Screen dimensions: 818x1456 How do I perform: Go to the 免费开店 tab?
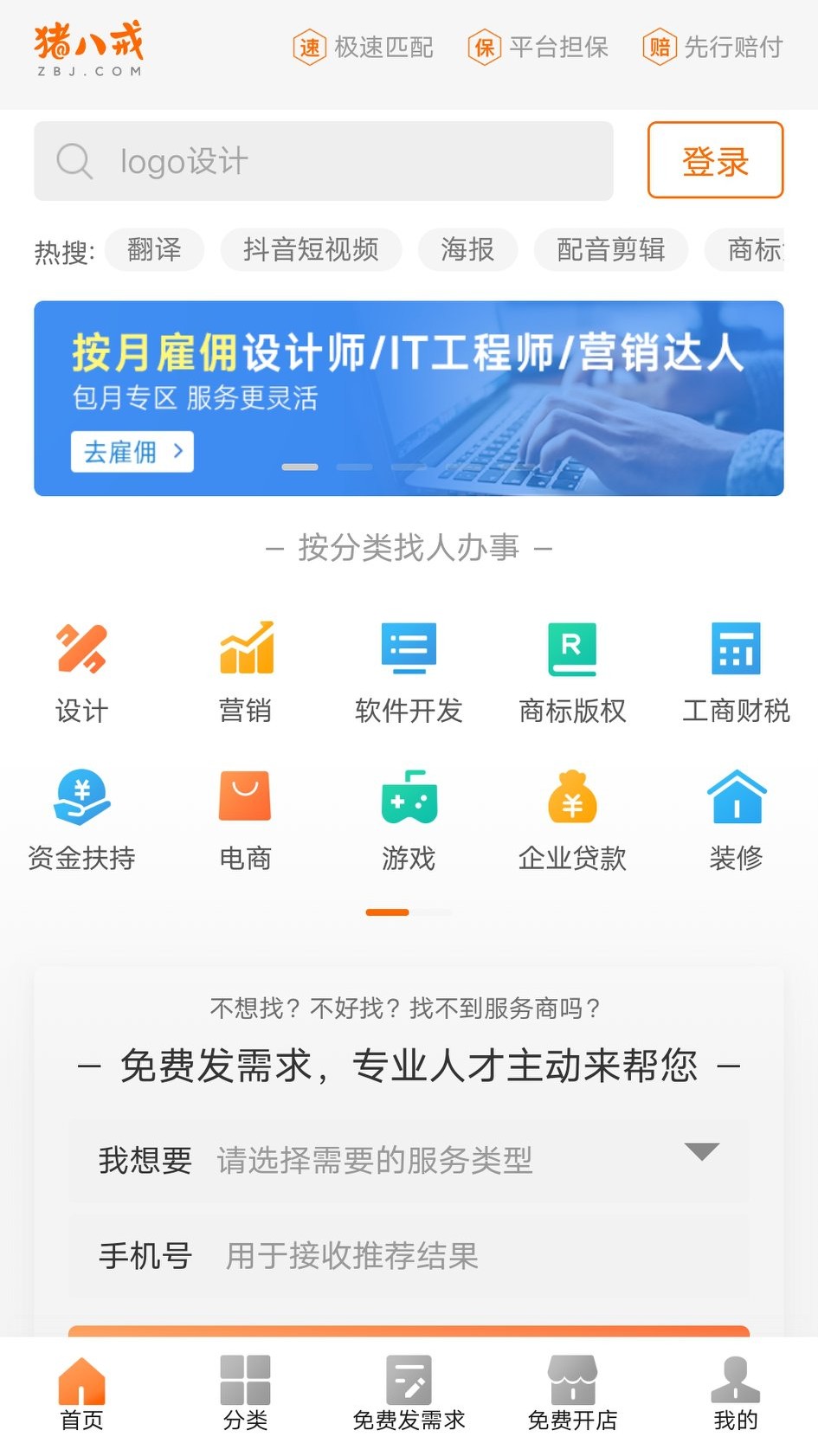[x=572, y=1393]
